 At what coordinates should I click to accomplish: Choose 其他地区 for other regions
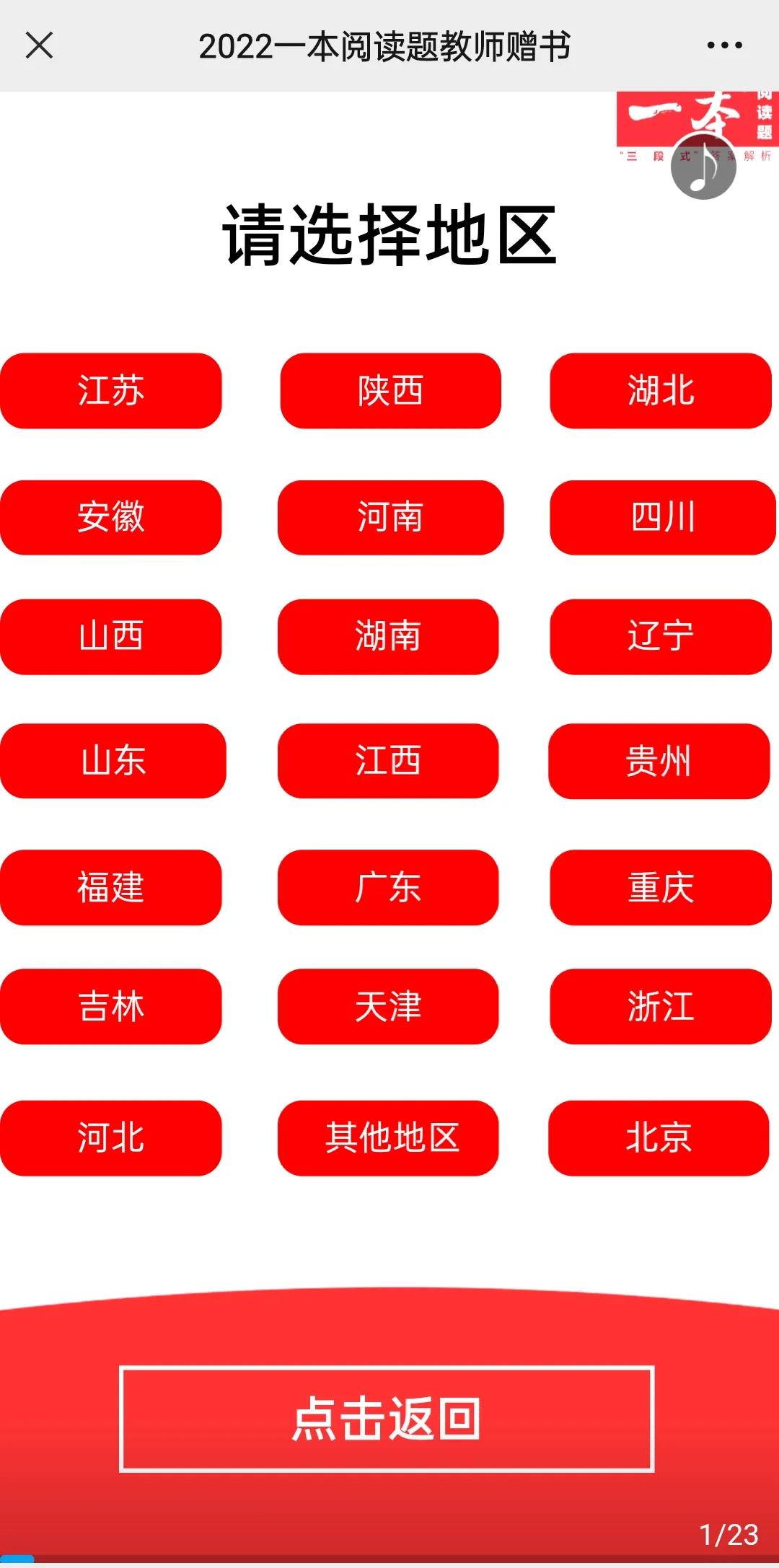(389, 1138)
